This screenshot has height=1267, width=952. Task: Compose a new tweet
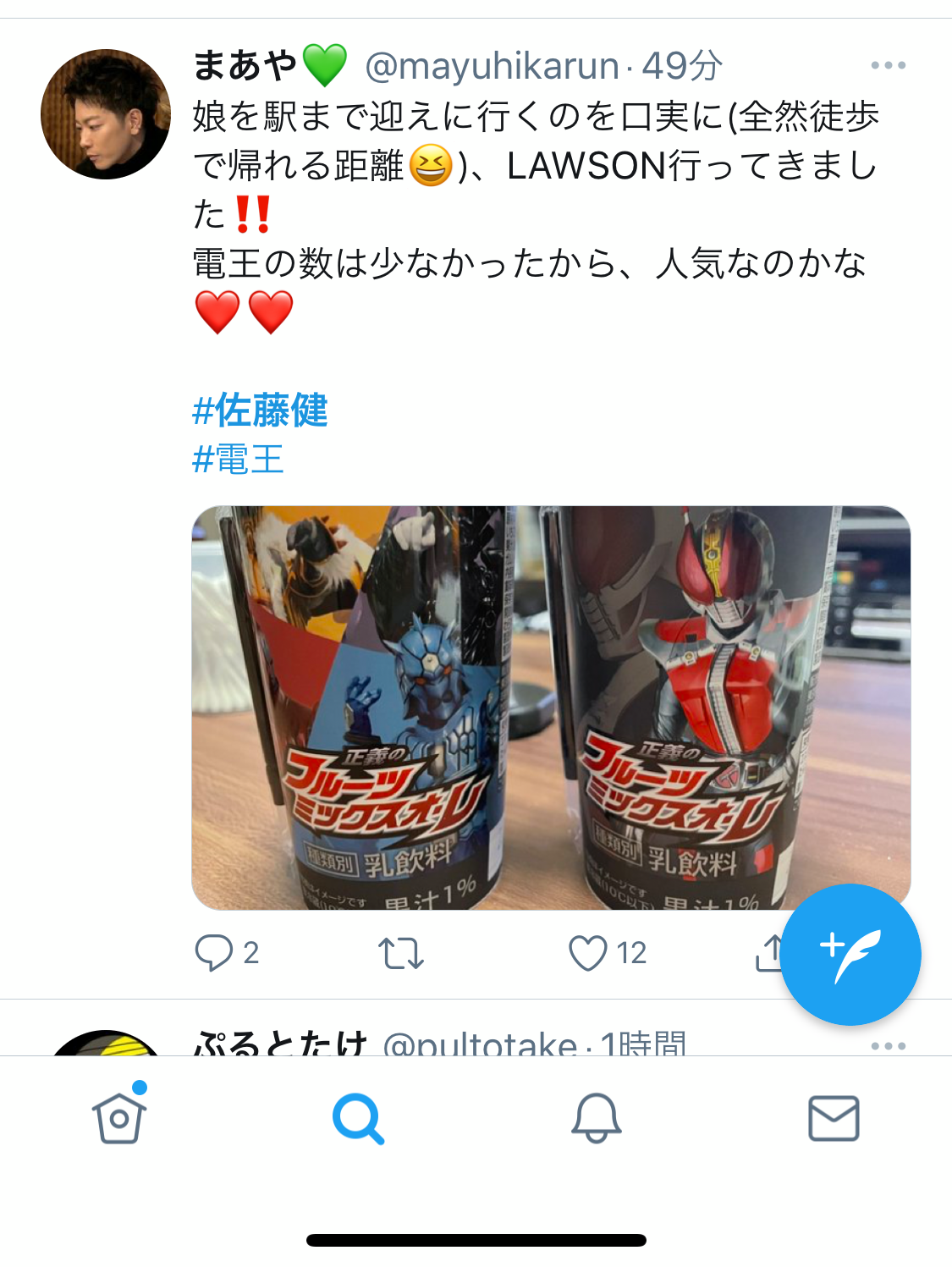pos(850,955)
